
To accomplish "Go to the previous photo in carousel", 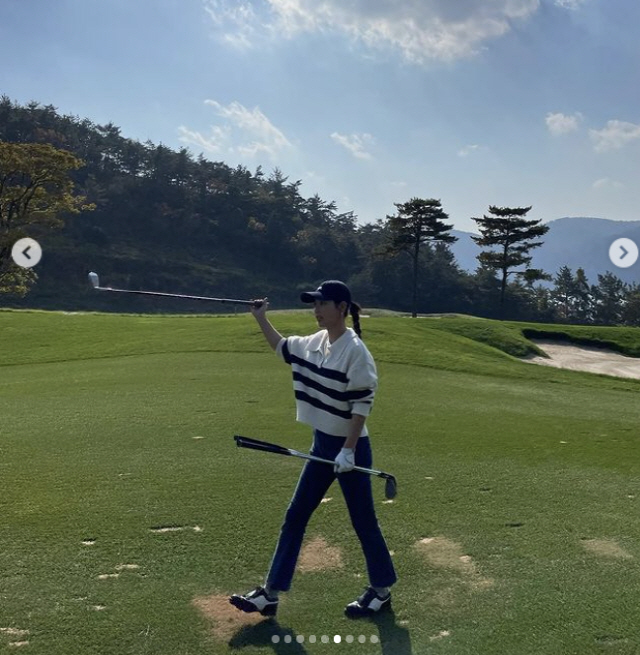I will 26,253.
